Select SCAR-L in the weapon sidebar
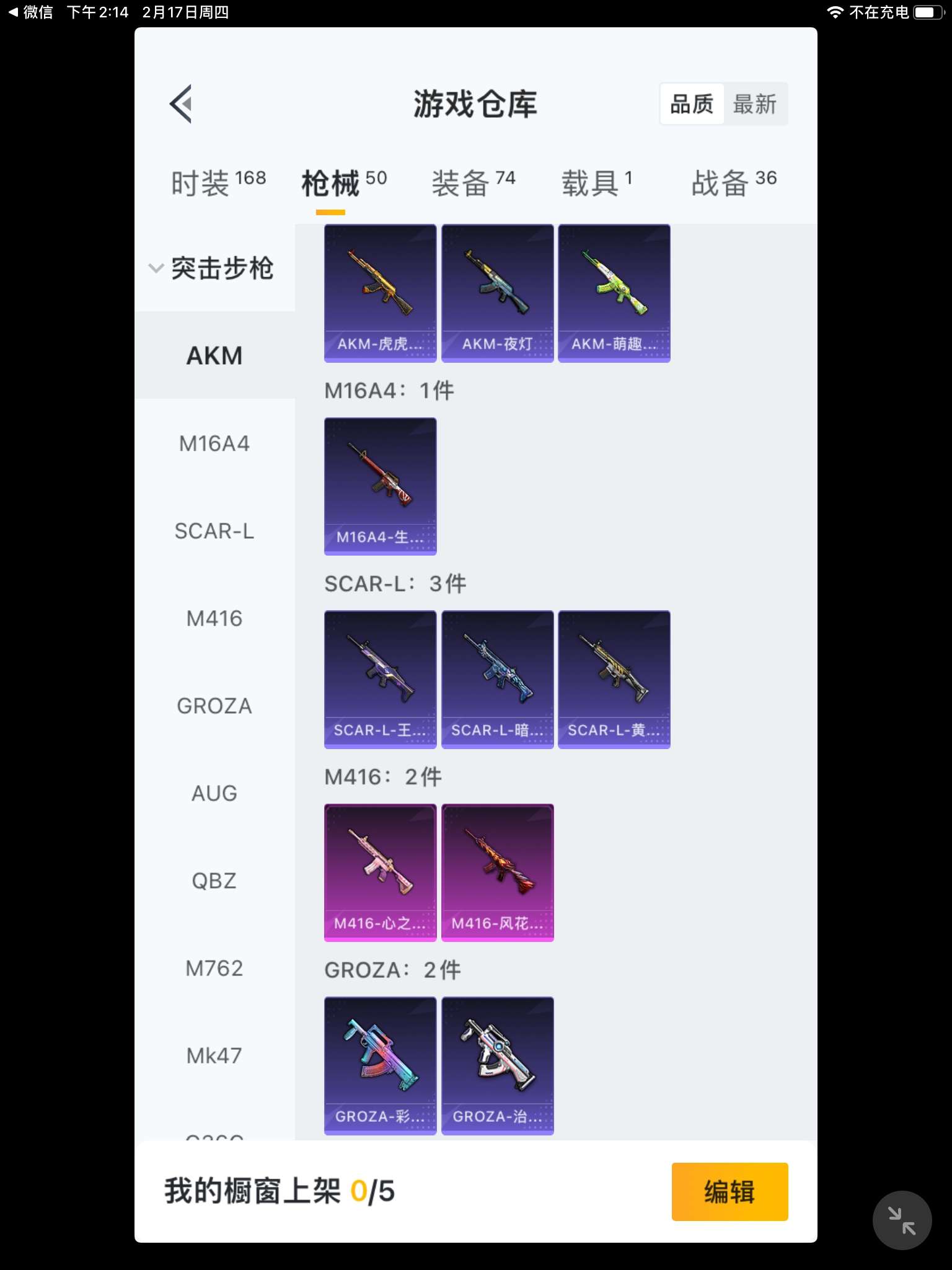952x1270 pixels. 214,531
